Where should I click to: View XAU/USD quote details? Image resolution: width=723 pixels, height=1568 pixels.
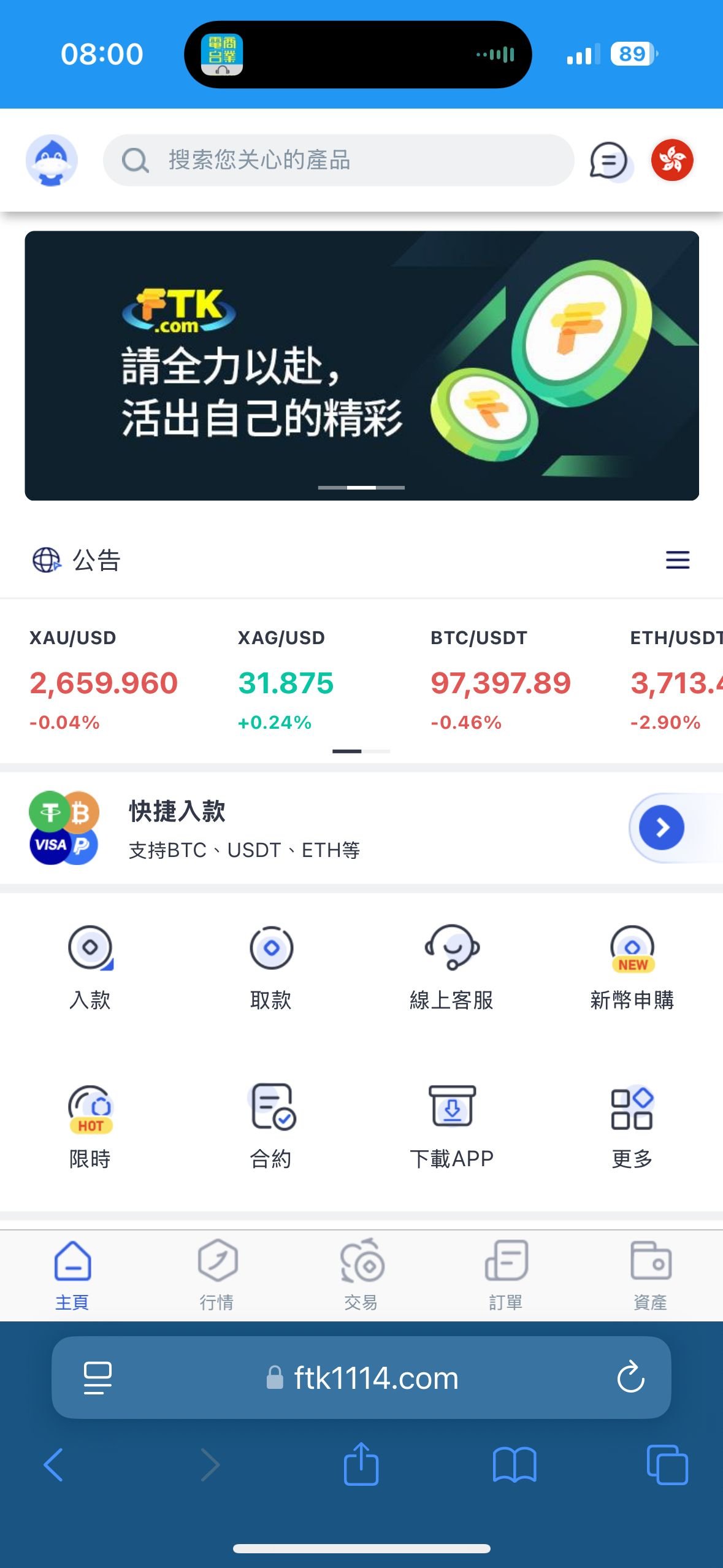tap(103, 681)
